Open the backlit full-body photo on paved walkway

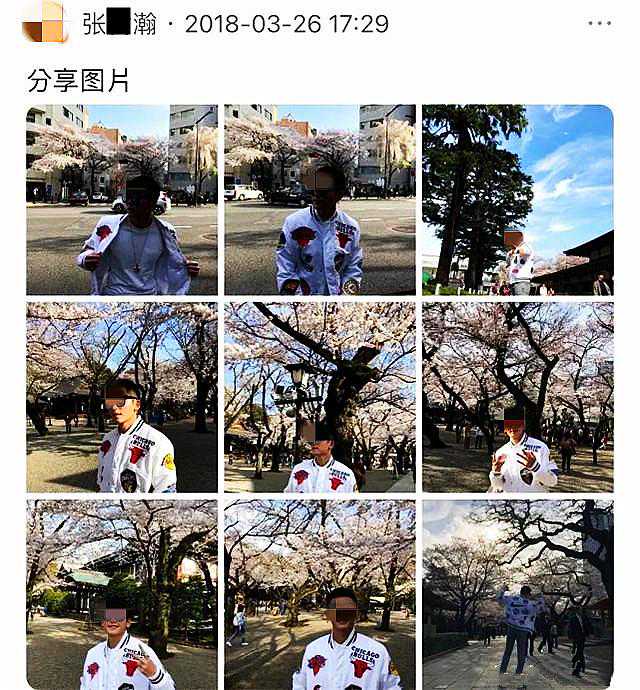point(517,594)
